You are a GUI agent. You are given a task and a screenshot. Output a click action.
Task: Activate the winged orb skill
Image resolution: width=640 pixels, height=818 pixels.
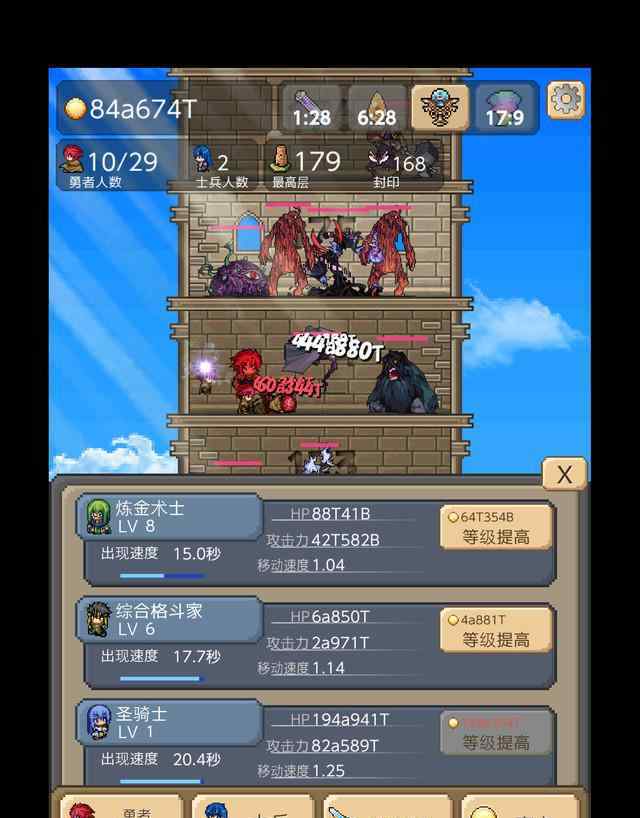click(440, 106)
